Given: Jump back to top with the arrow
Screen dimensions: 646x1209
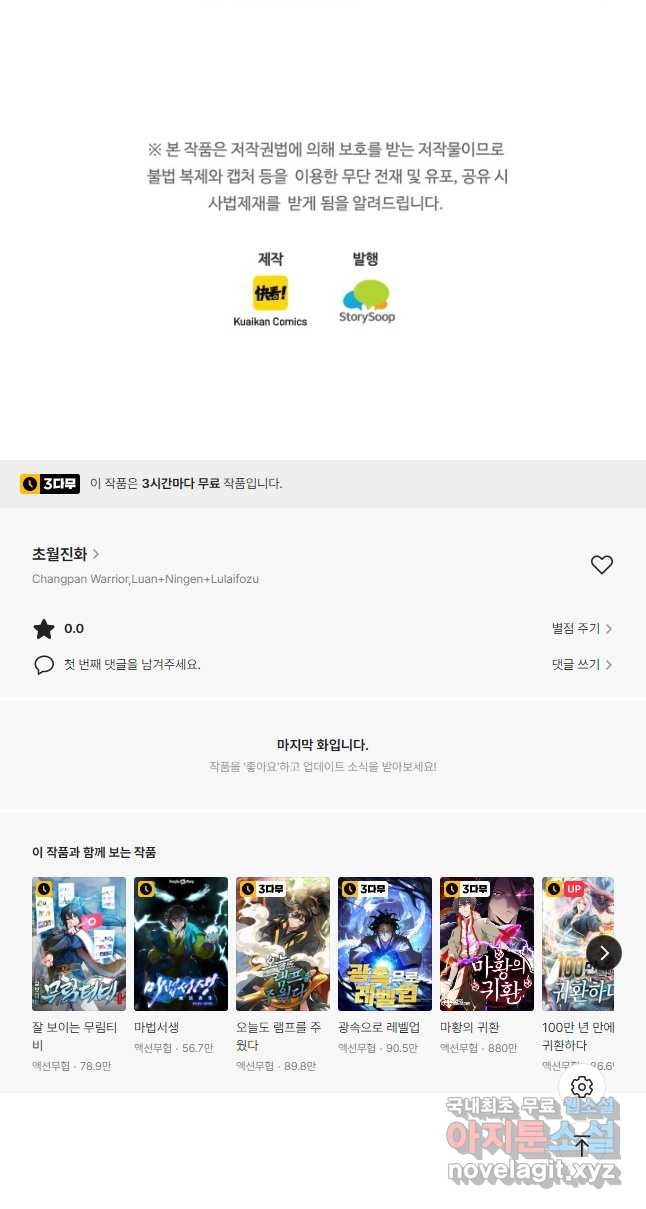Looking at the screenshot, I should tap(582, 1147).
